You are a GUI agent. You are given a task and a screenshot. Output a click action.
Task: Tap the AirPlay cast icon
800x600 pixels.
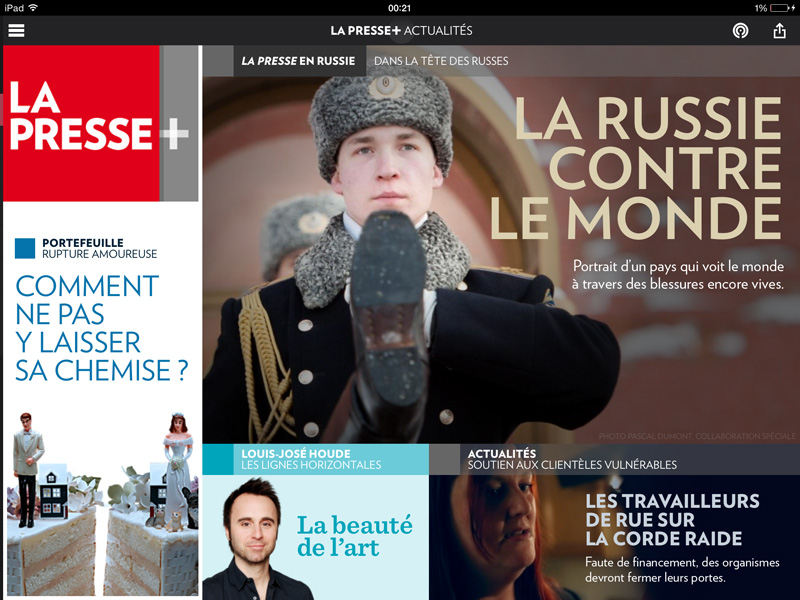(x=740, y=30)
